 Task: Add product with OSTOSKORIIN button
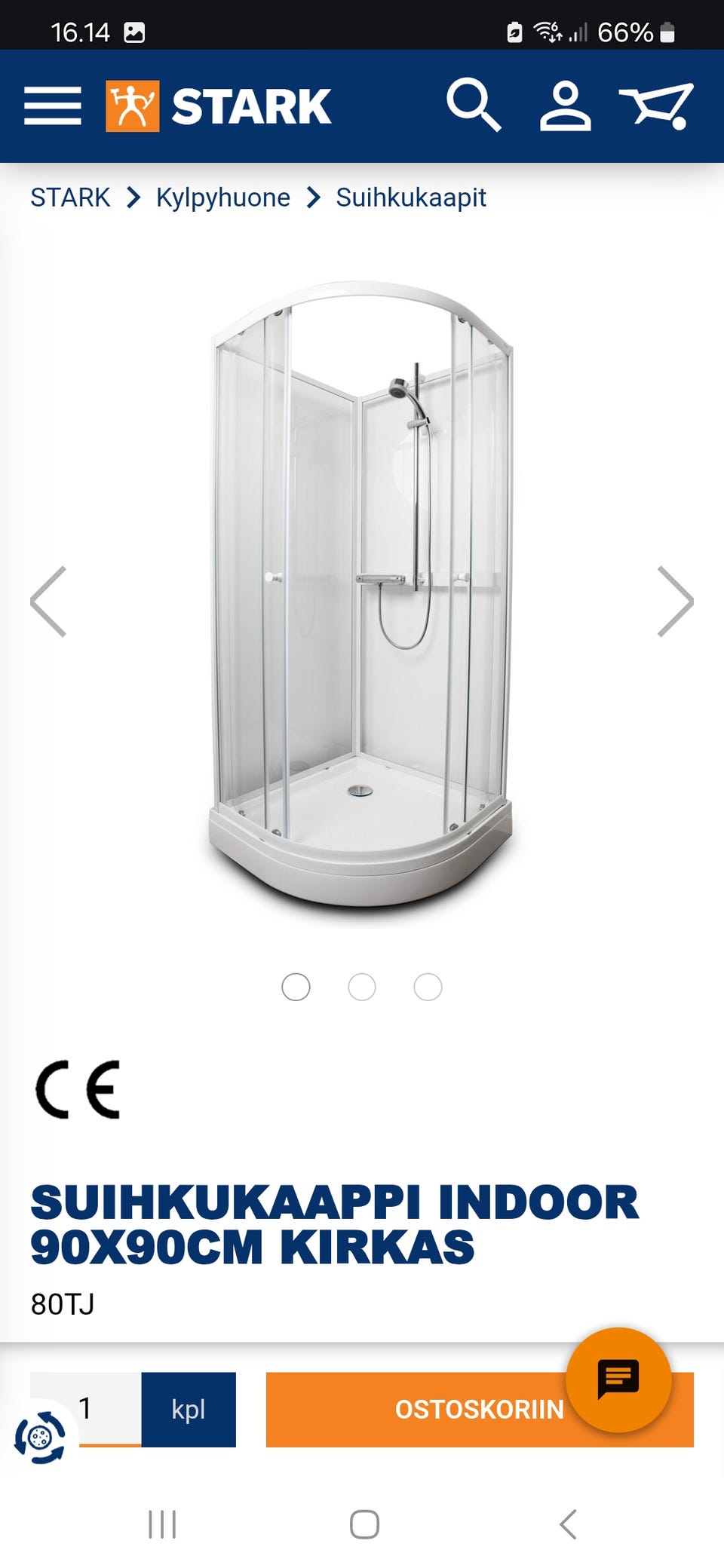pyautogui.click(x=480, y=1409)
